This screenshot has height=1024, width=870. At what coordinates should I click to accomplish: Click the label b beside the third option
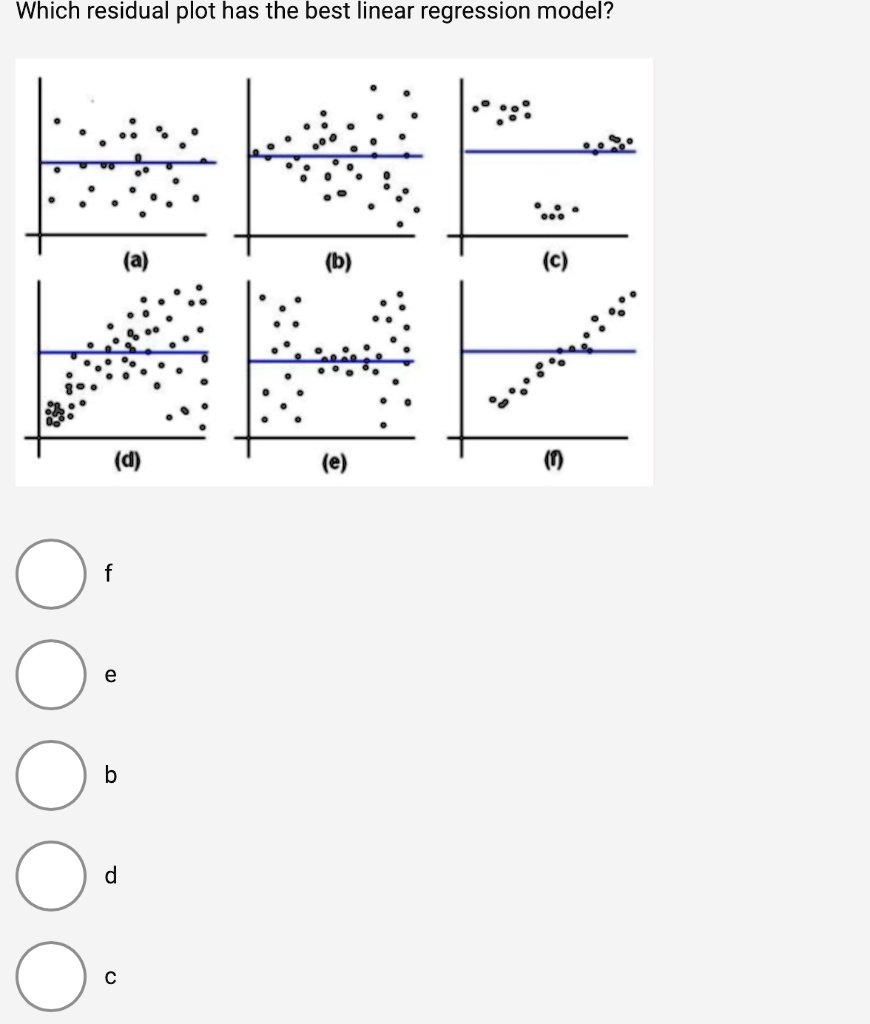click(108, 775)
